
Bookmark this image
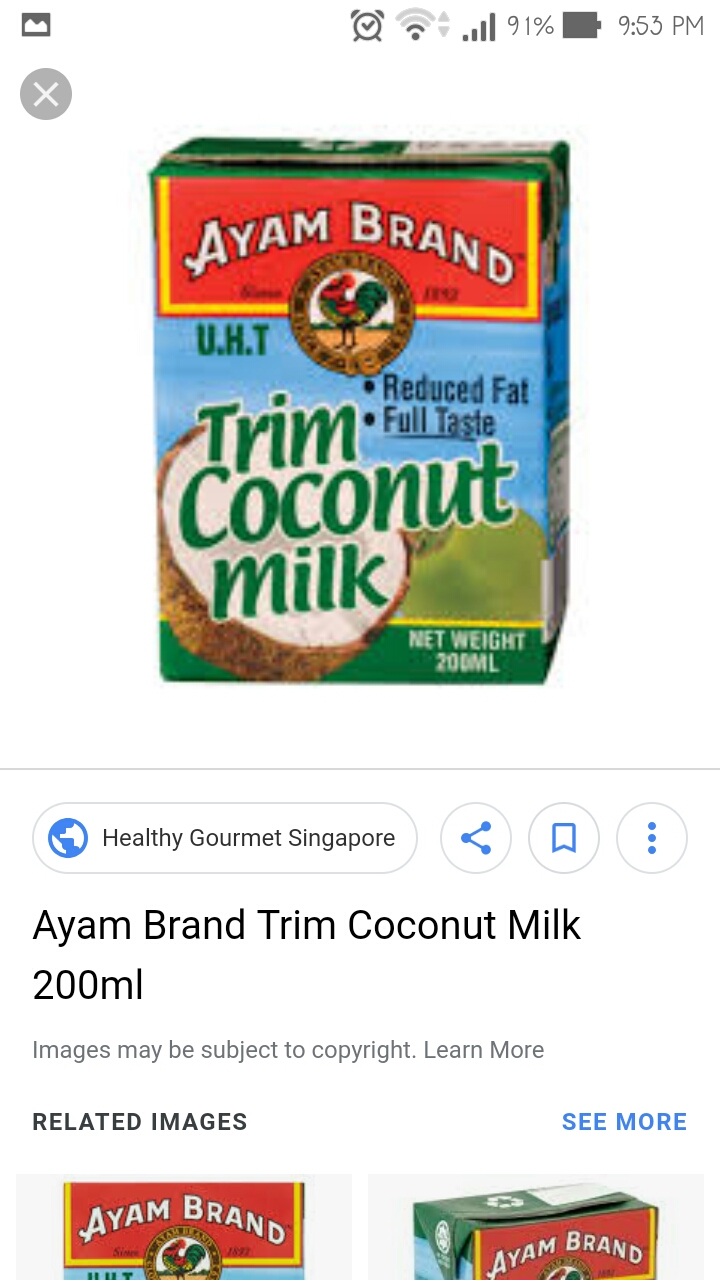pyautogui.click(x=564, y=838)
